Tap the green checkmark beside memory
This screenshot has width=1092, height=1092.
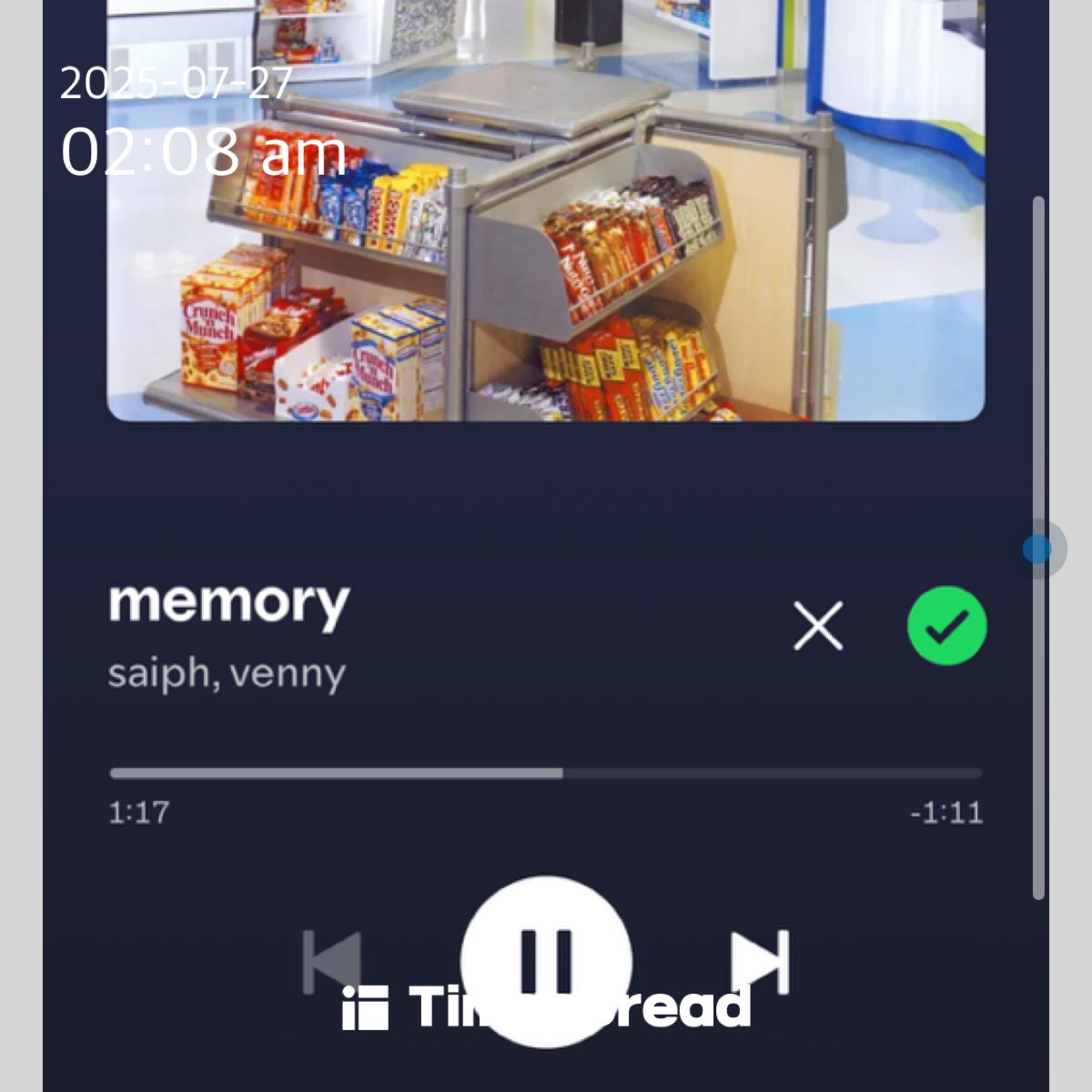coord(946,626)
